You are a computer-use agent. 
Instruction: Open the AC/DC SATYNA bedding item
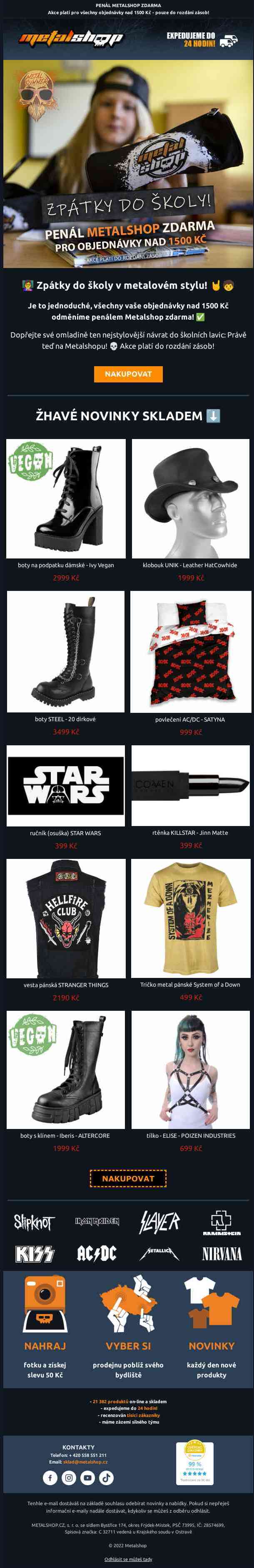(x=190, y=651)
